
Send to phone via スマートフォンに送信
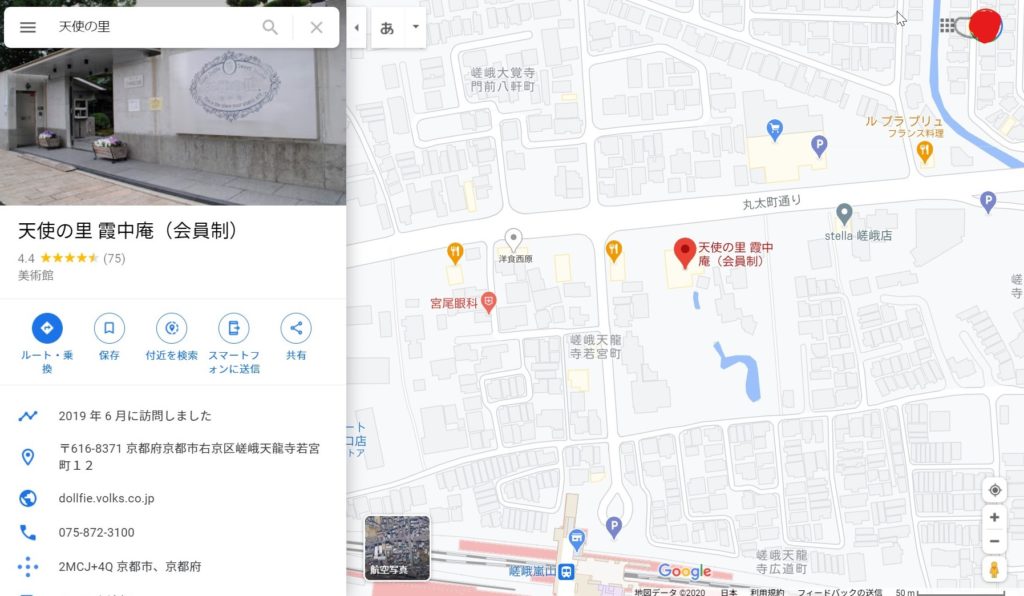[234, 328]
